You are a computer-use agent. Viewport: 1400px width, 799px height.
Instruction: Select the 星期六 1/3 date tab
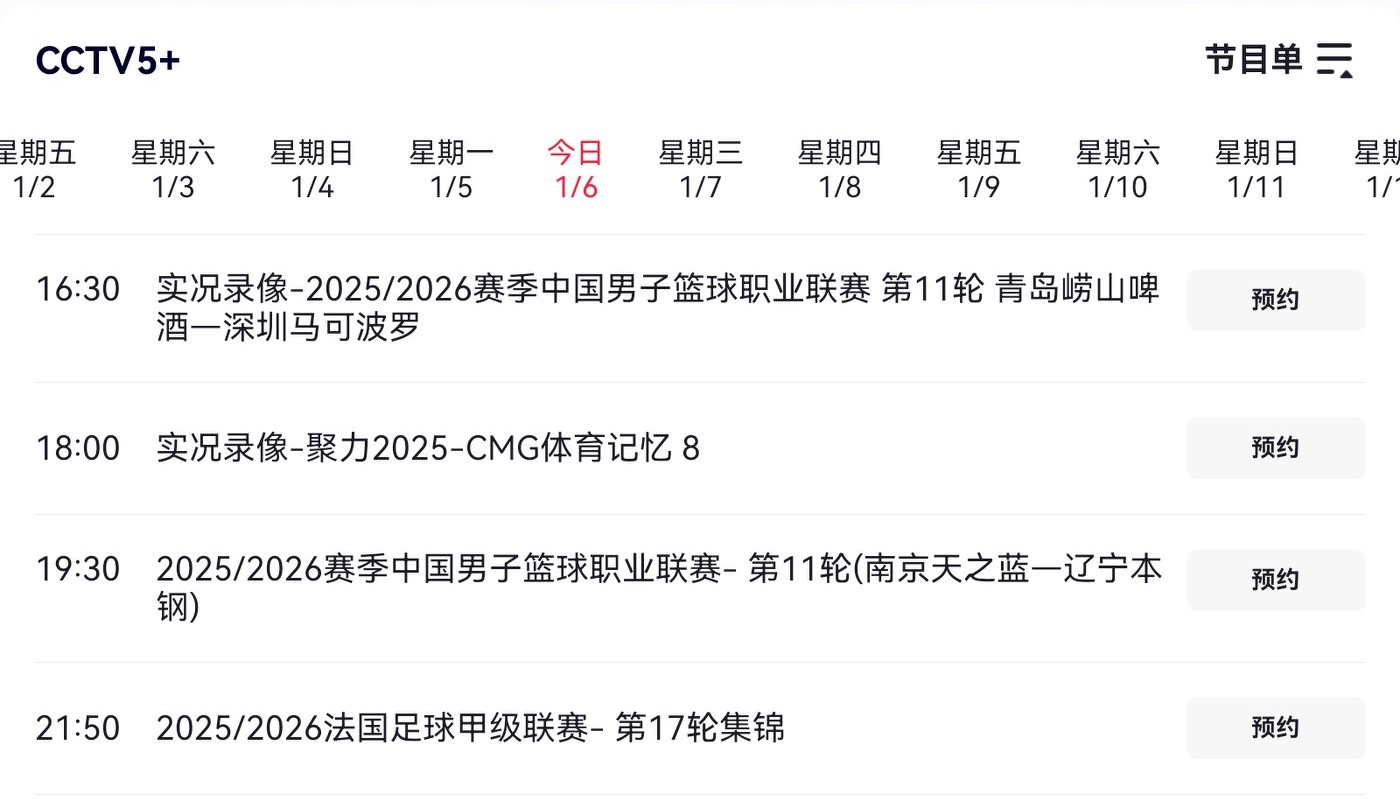[x=173, y=169]
